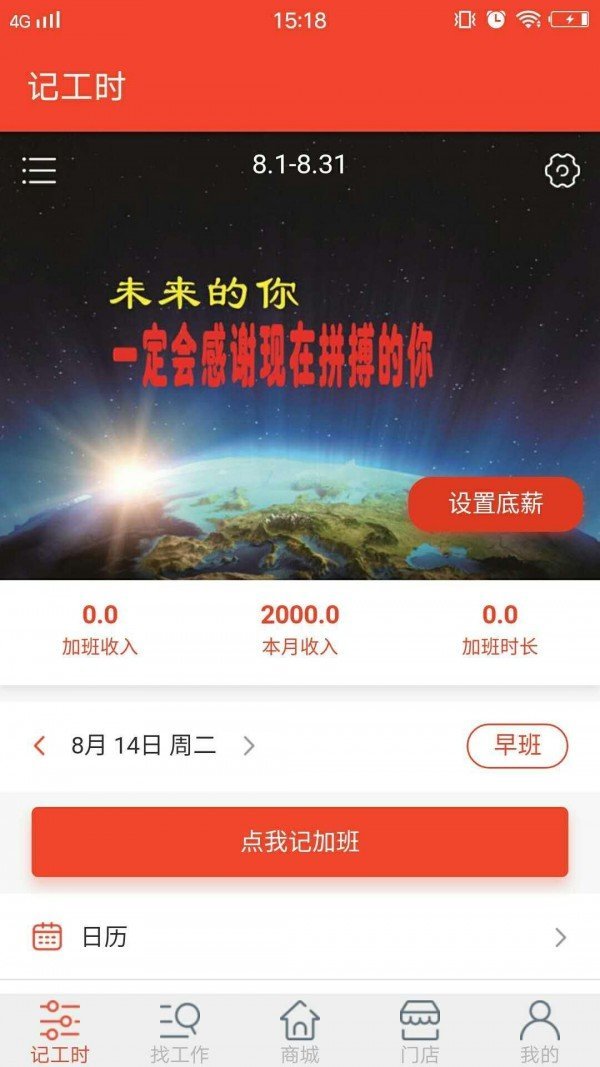
Task: Switch to the 找工作 tab
Action: [180, 1032]
